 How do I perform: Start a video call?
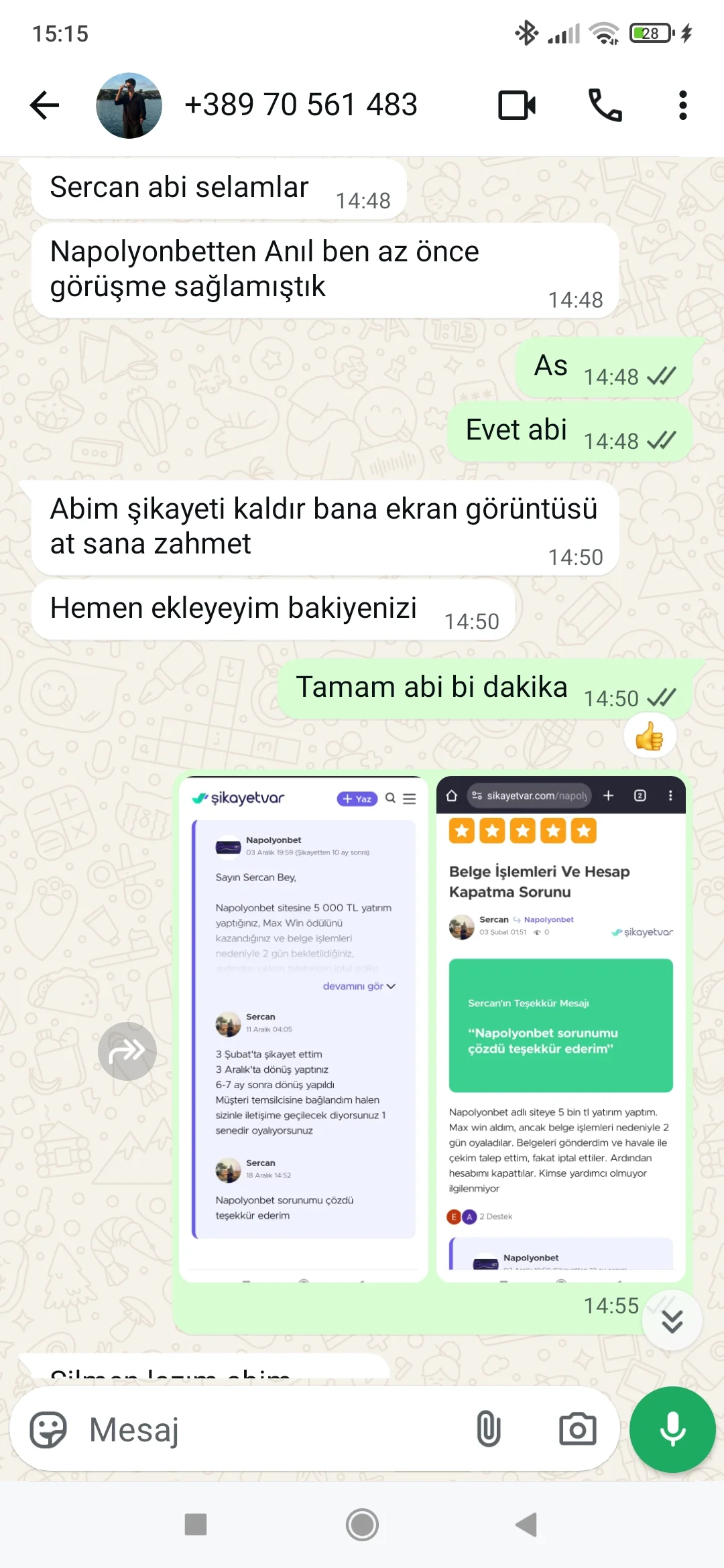point(517,105)
